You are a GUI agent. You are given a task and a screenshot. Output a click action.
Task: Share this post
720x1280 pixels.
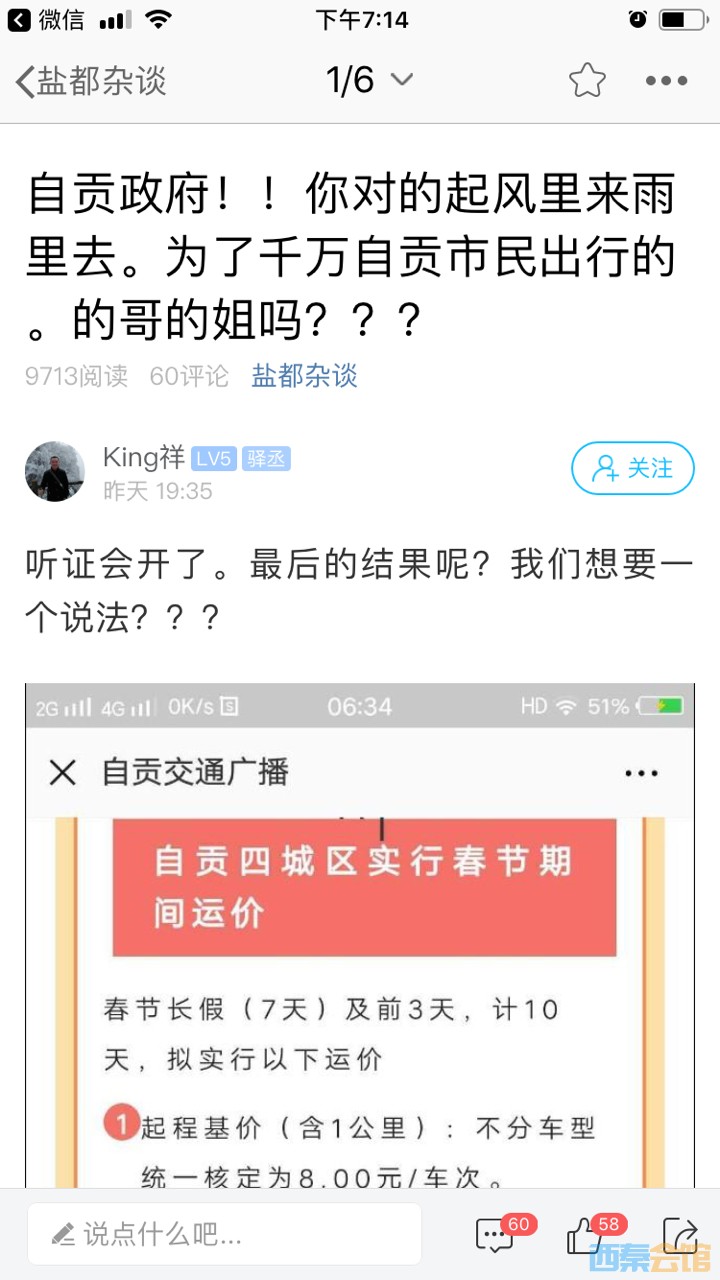[x=680, y=1234]
